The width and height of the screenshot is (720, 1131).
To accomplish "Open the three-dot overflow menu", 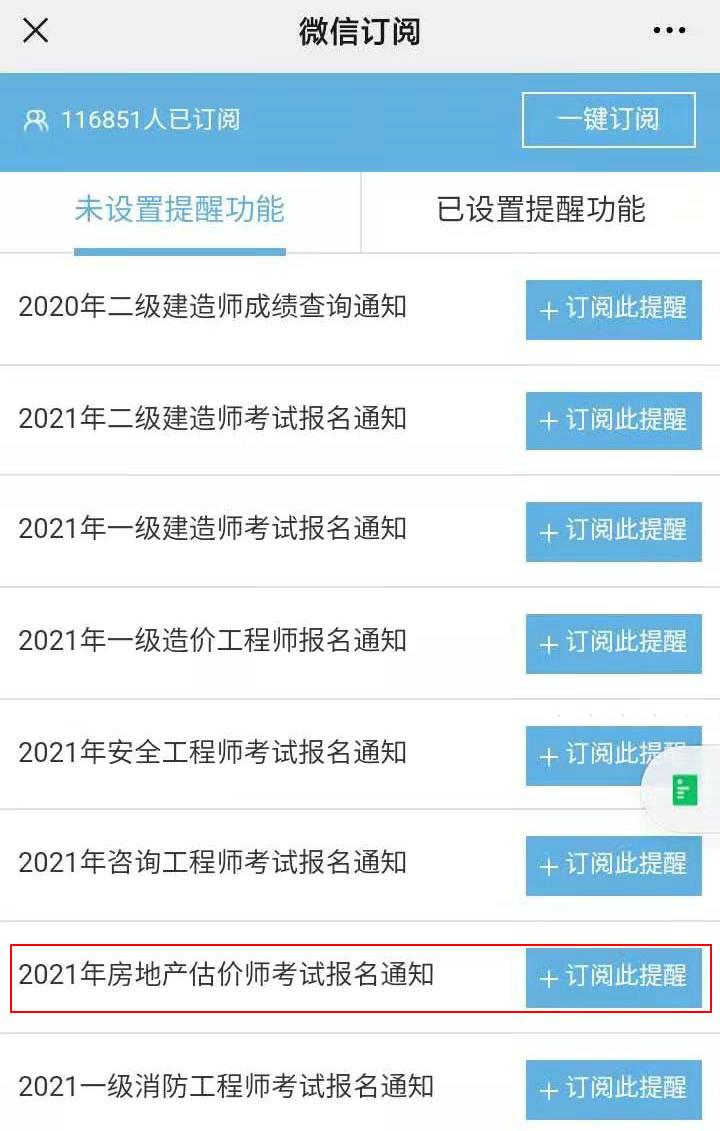I will click(669, 31).
